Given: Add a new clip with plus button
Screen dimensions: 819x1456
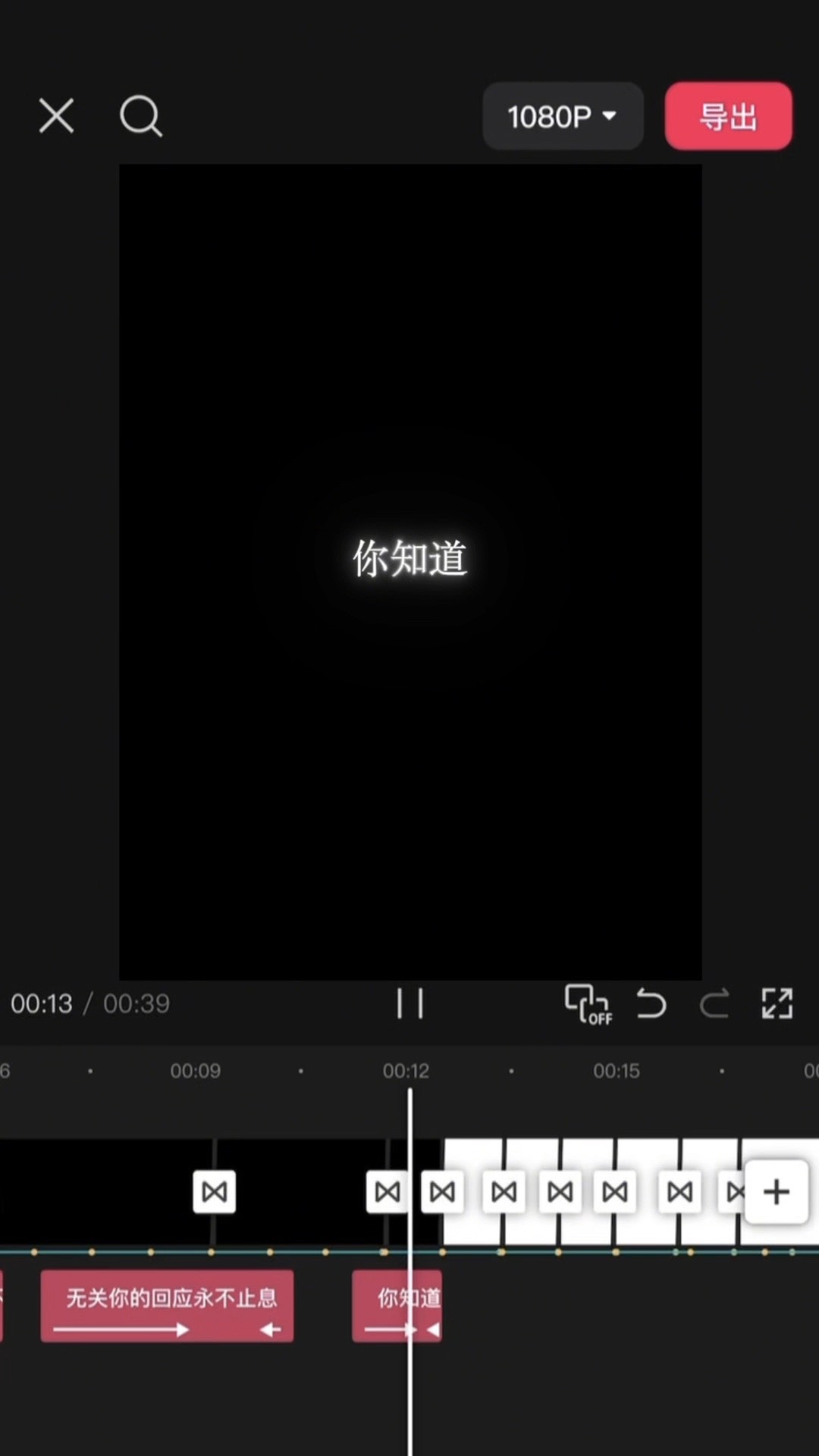Looking at the screenshot, I should tap(776, 1192).
